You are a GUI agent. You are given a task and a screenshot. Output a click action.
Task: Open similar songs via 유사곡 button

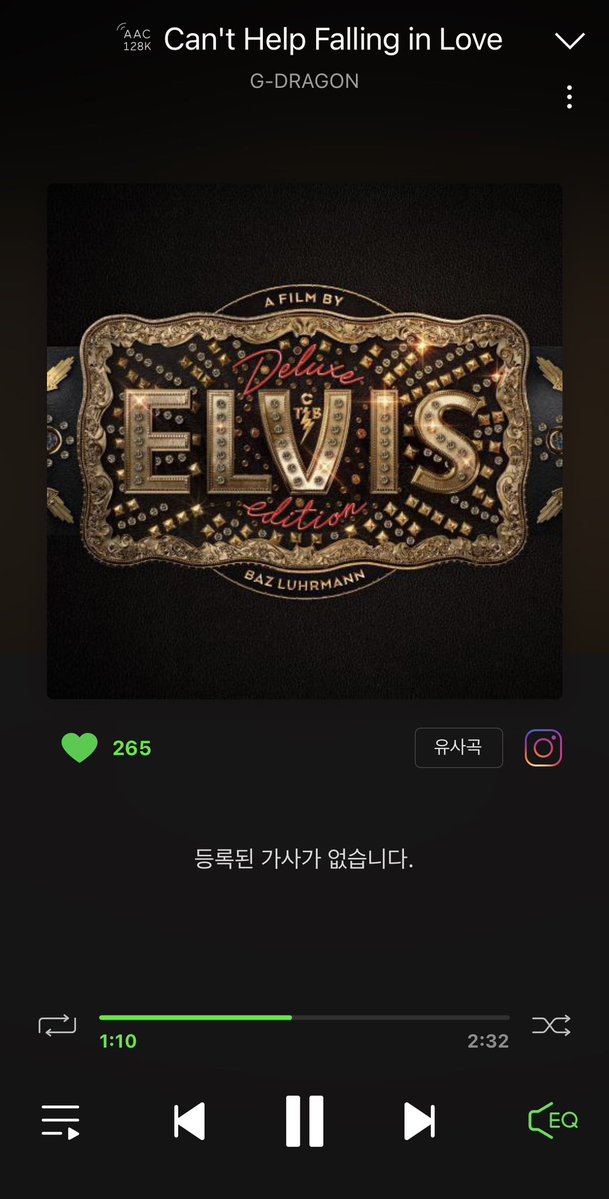click(460, 748)
